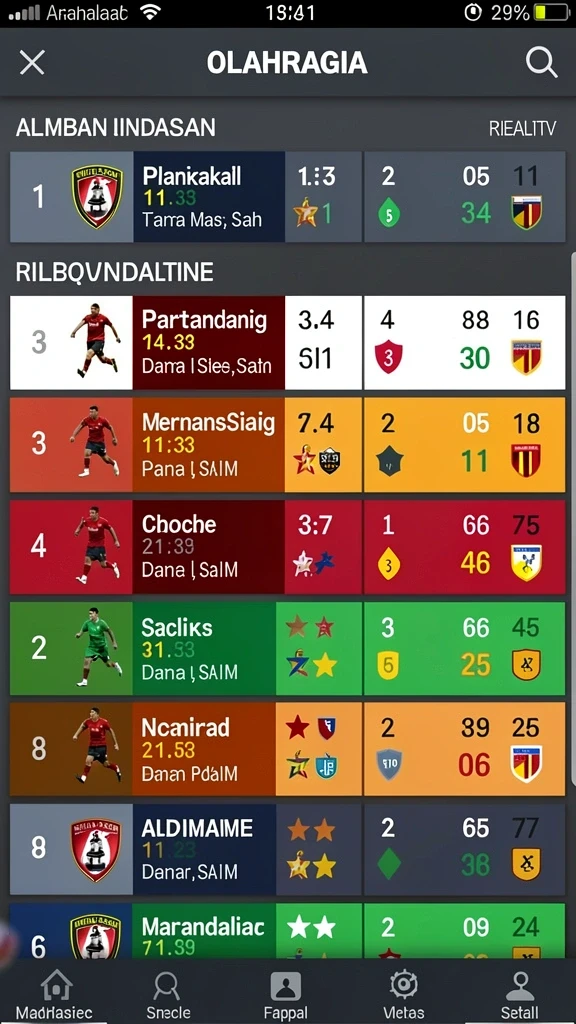Open the search magnifier

pos(541,63)
